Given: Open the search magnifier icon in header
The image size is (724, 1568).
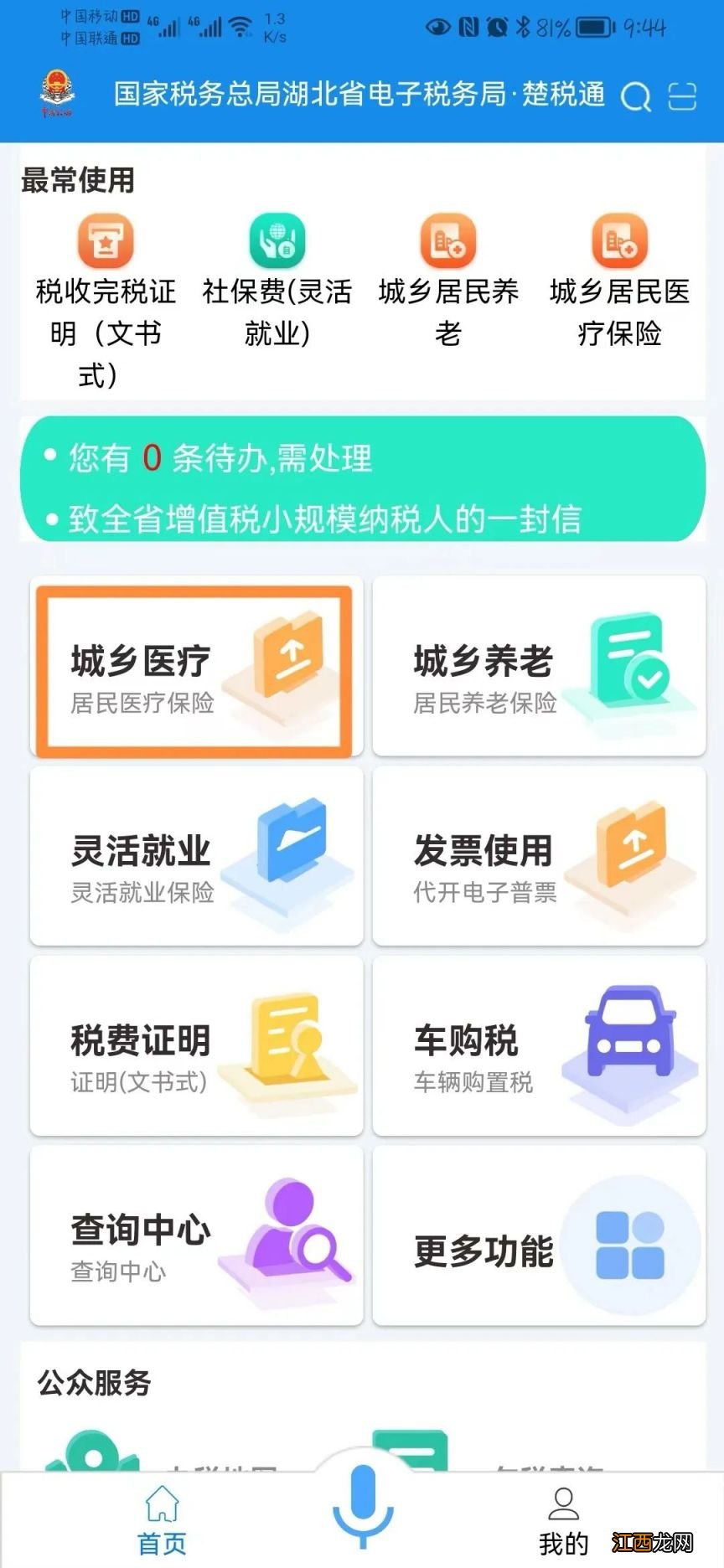Looking at the screenshot, I should click(637, 97).
